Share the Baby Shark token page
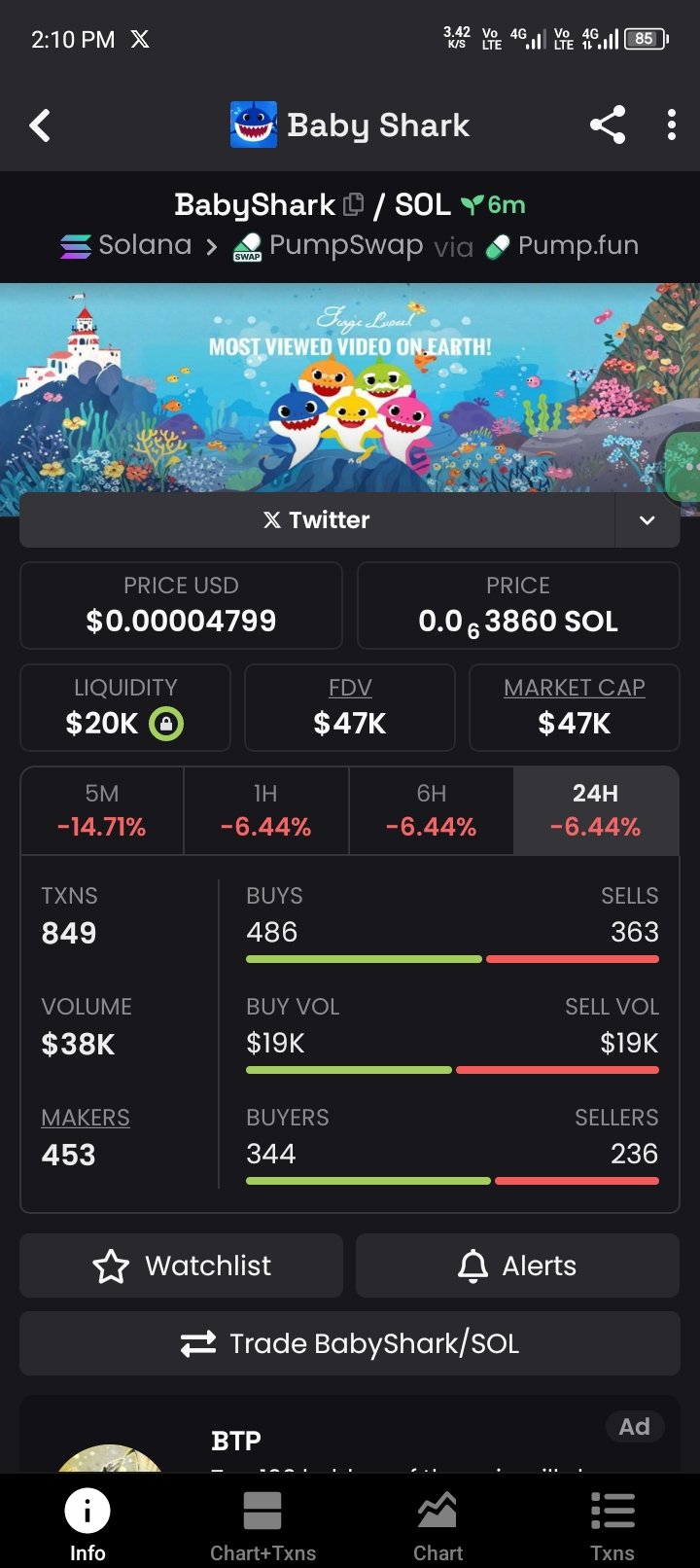The image size is (700, 1568). click(x=608, y=125)
